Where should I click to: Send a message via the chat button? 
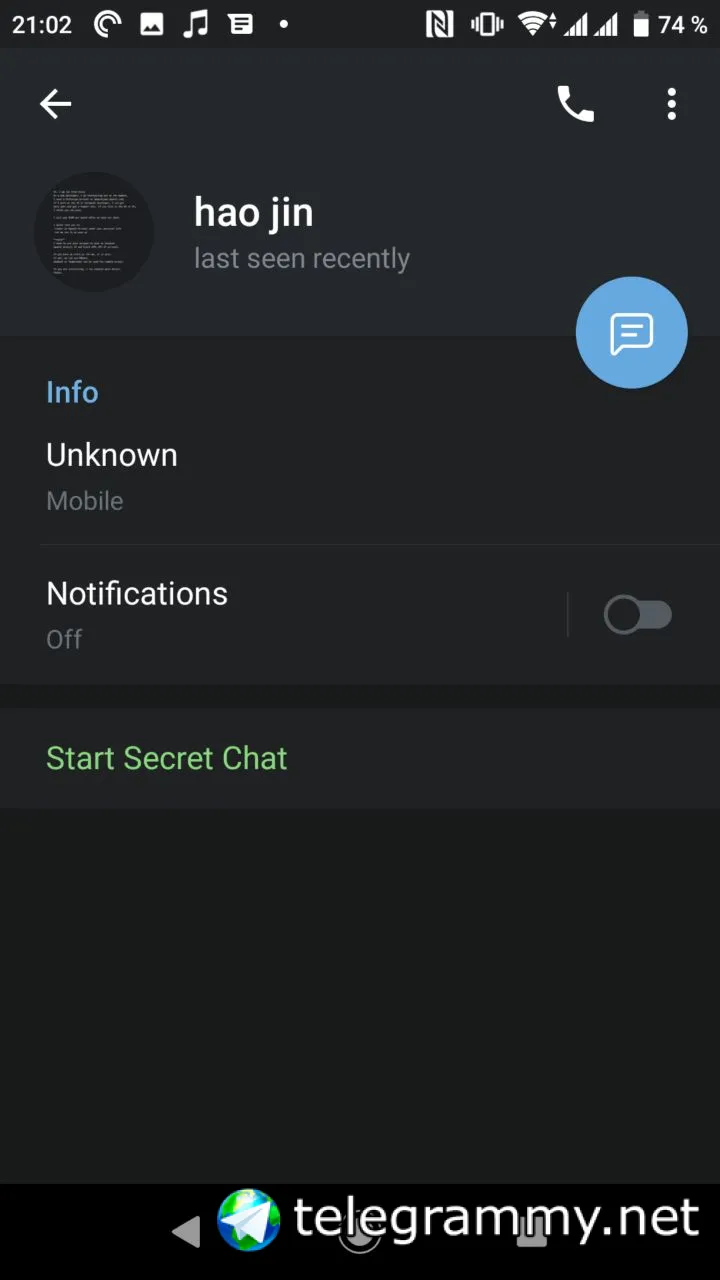point(631,333)
